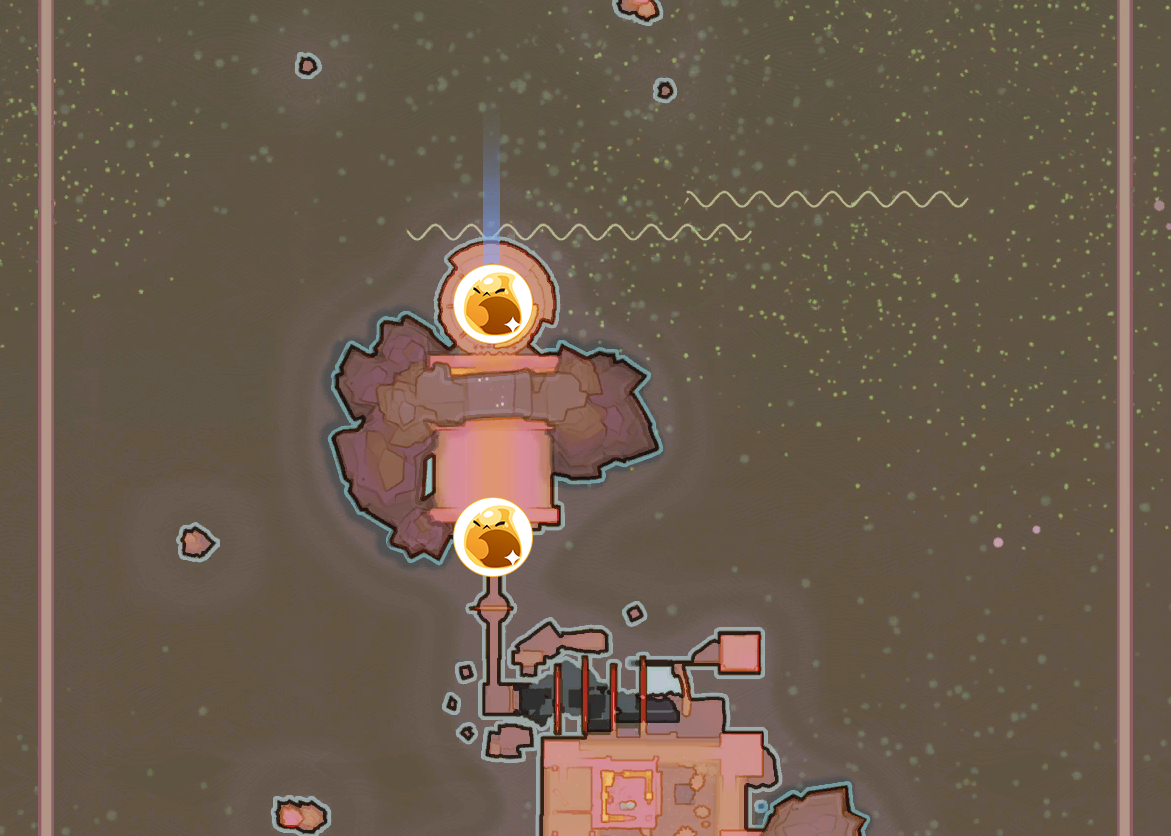Viewport: 1171px width, 836px height.
Task: Open the gordo marker above the narrow path
Action: point(492,537)
